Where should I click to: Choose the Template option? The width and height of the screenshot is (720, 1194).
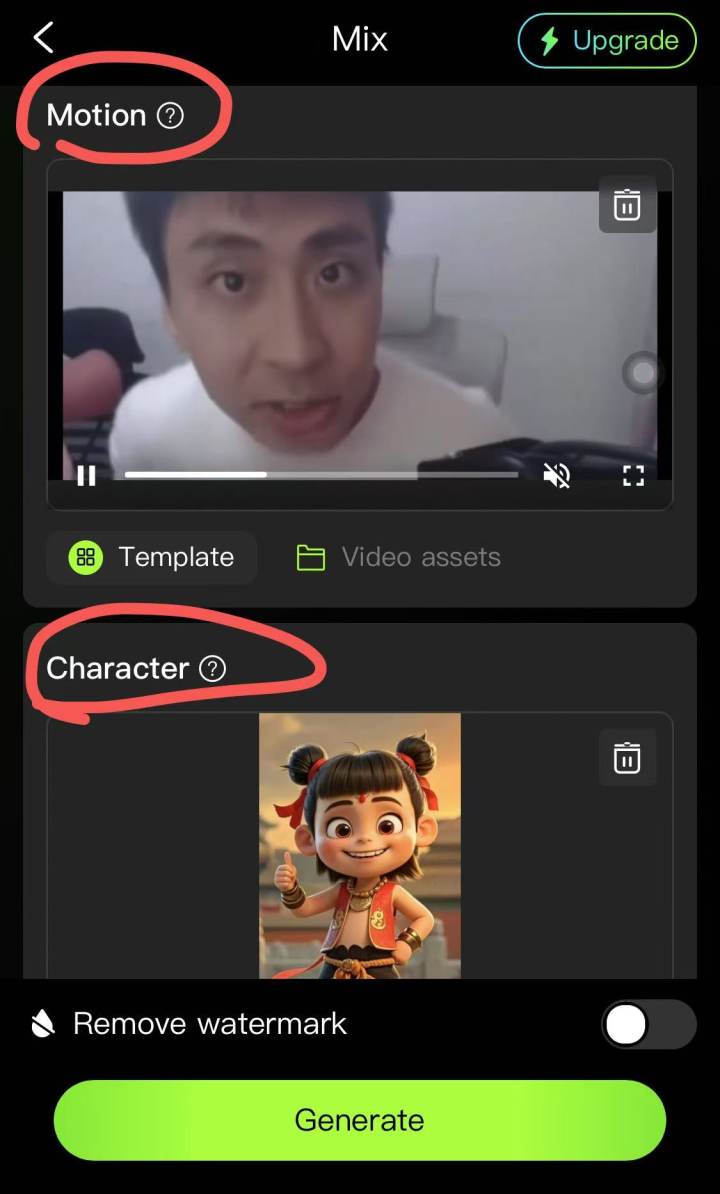[x=152, y=557]
